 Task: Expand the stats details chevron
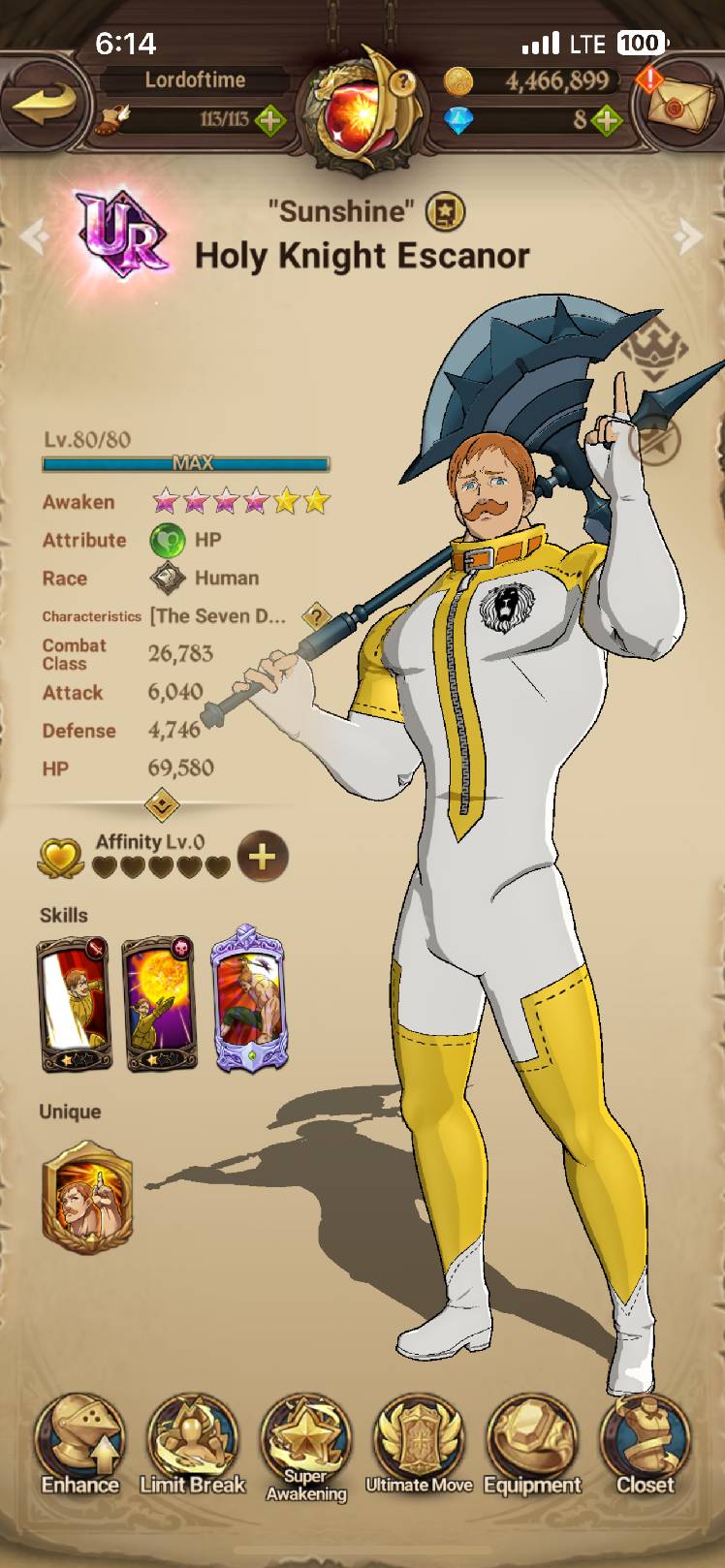coord(161,803)
